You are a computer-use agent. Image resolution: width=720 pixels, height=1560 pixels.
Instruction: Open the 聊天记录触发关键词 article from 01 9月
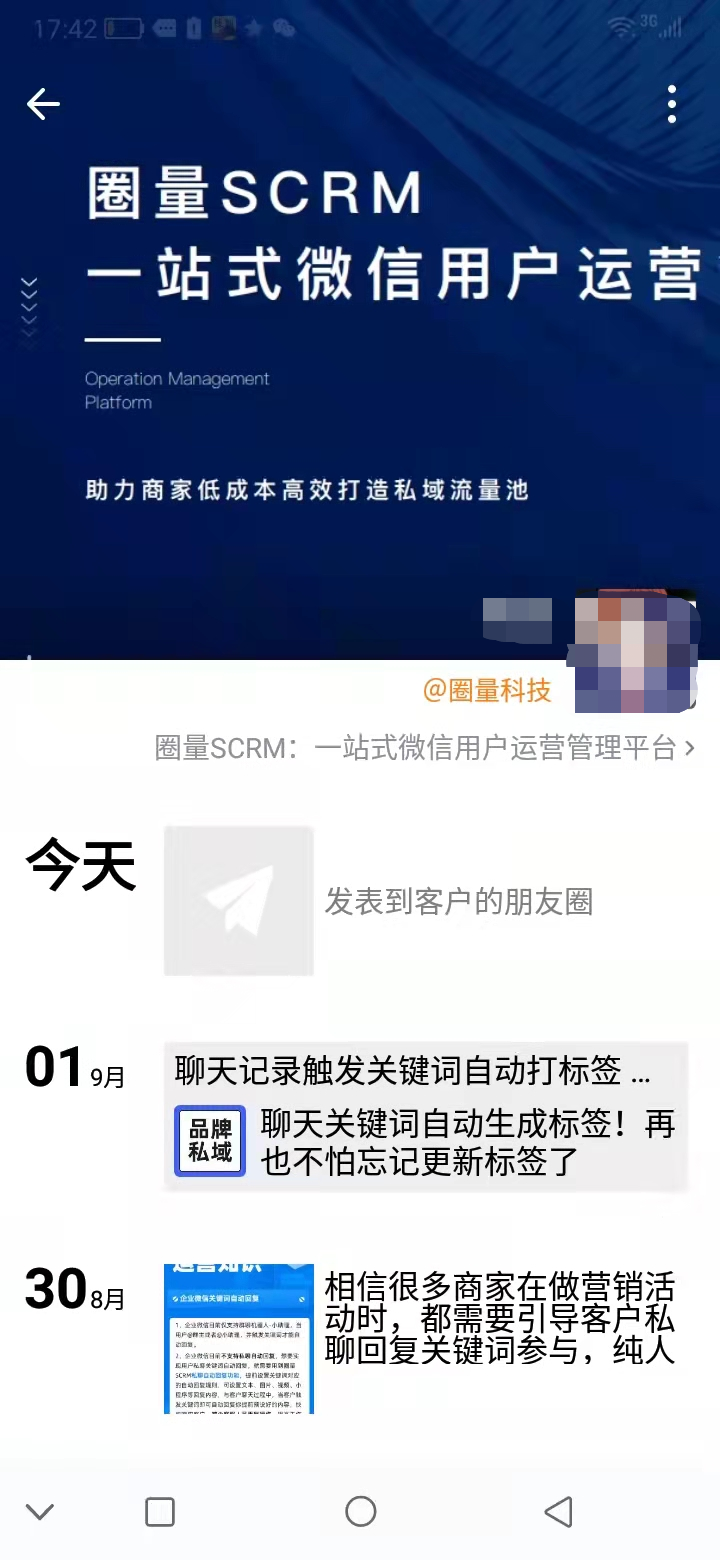[426, 1117]
